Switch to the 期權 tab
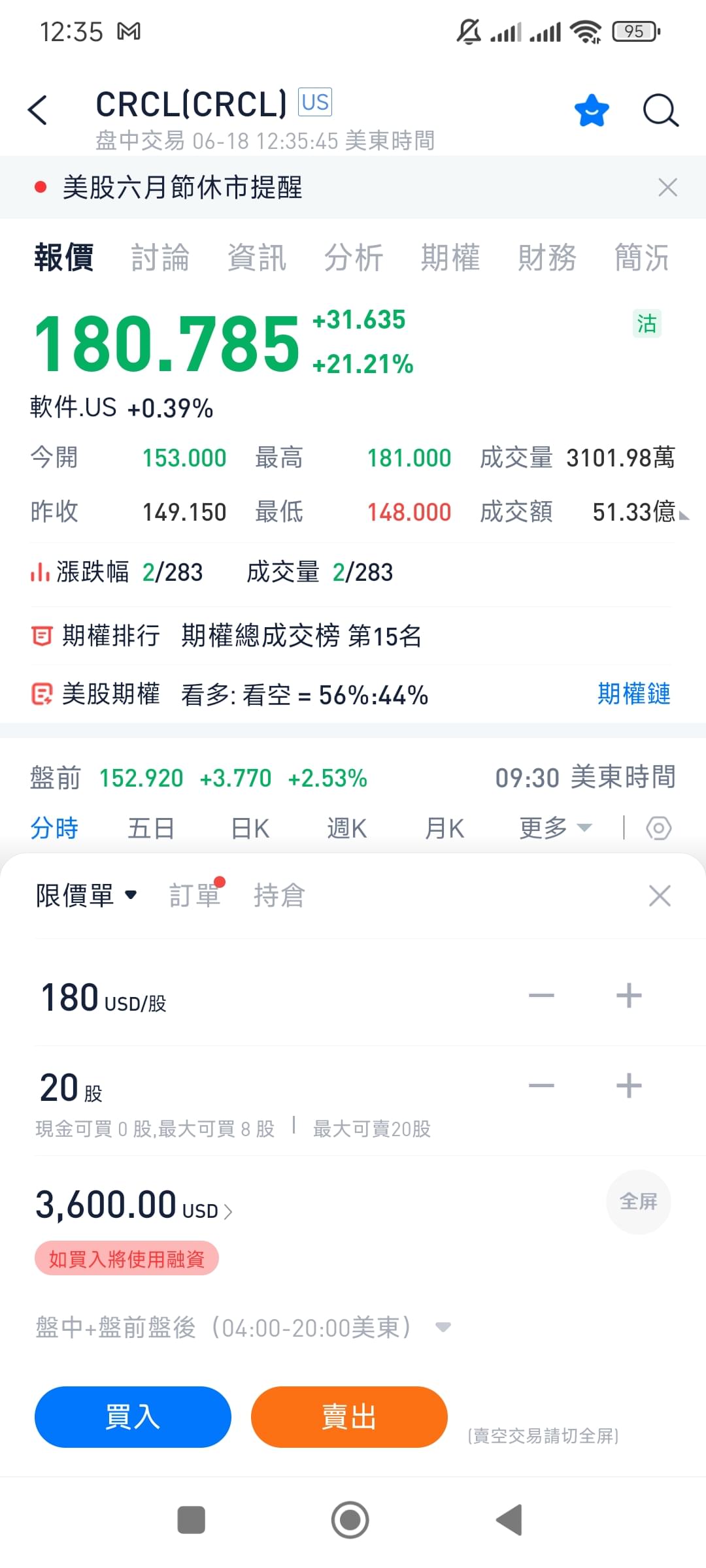This screenshot has width=706, height=1568. [450, 257]
